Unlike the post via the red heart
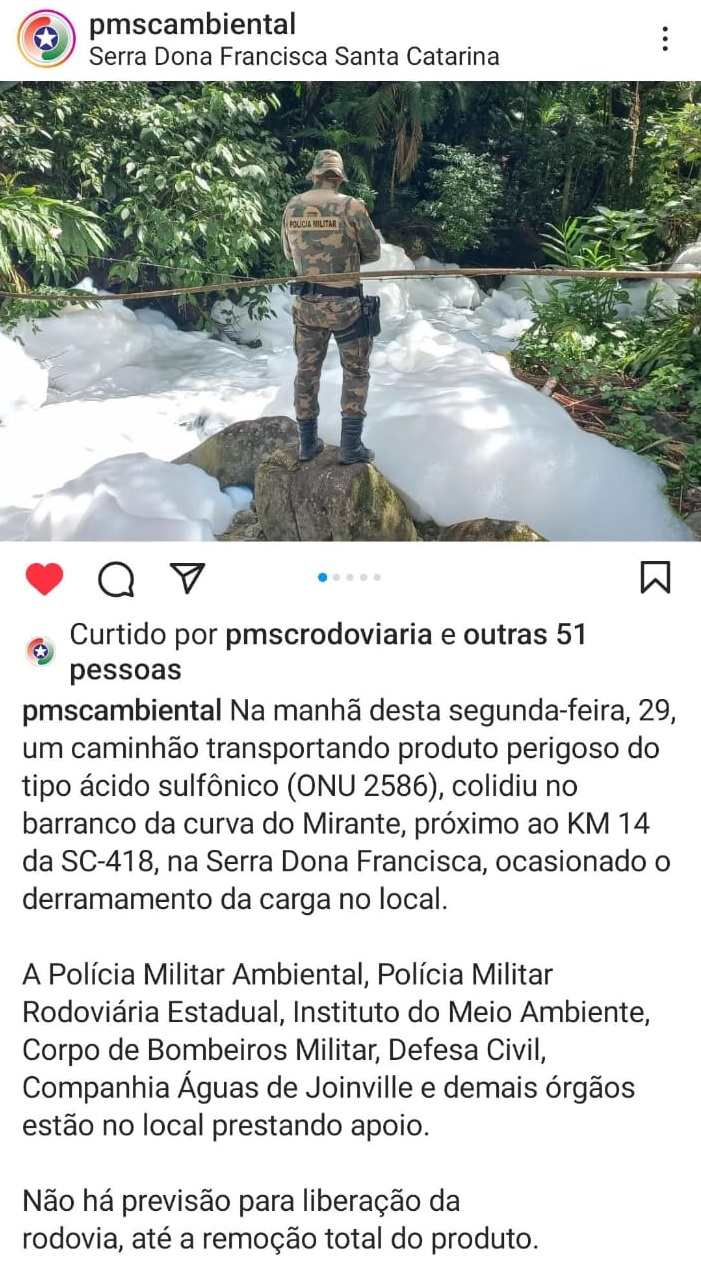The height and width of the screenshot is (1281, 701). pos(44,578)
